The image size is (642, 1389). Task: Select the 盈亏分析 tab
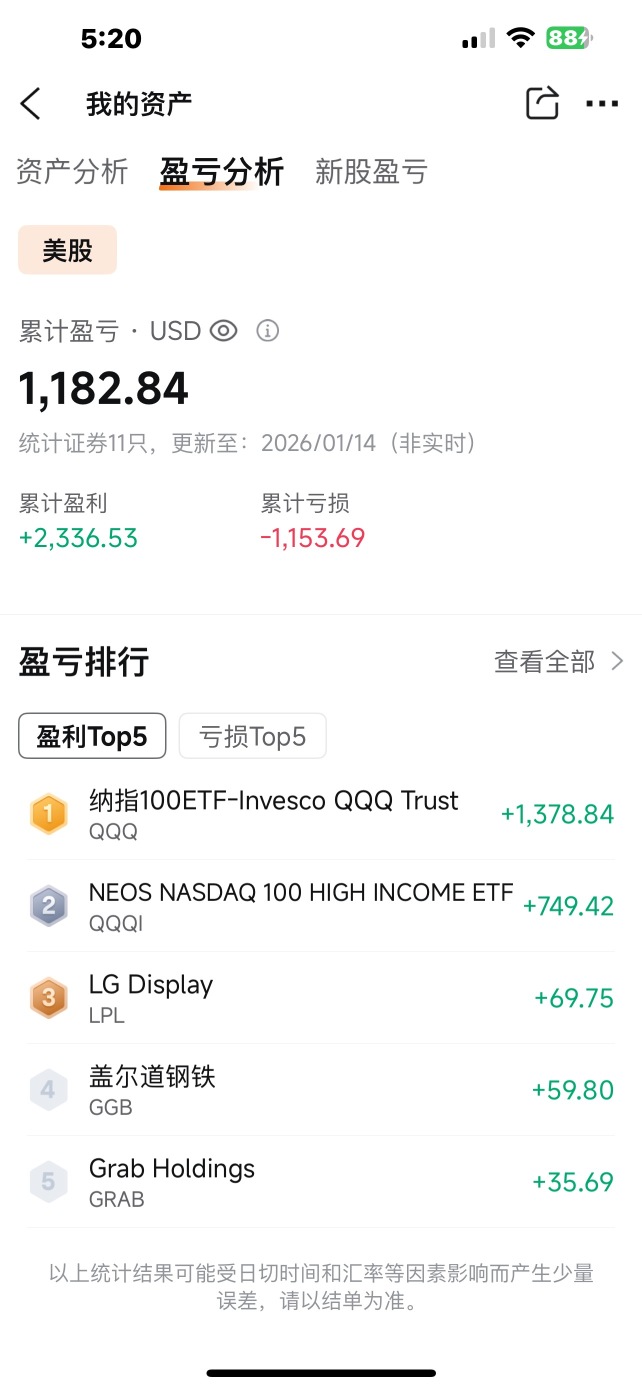click(x=222, y=172)
